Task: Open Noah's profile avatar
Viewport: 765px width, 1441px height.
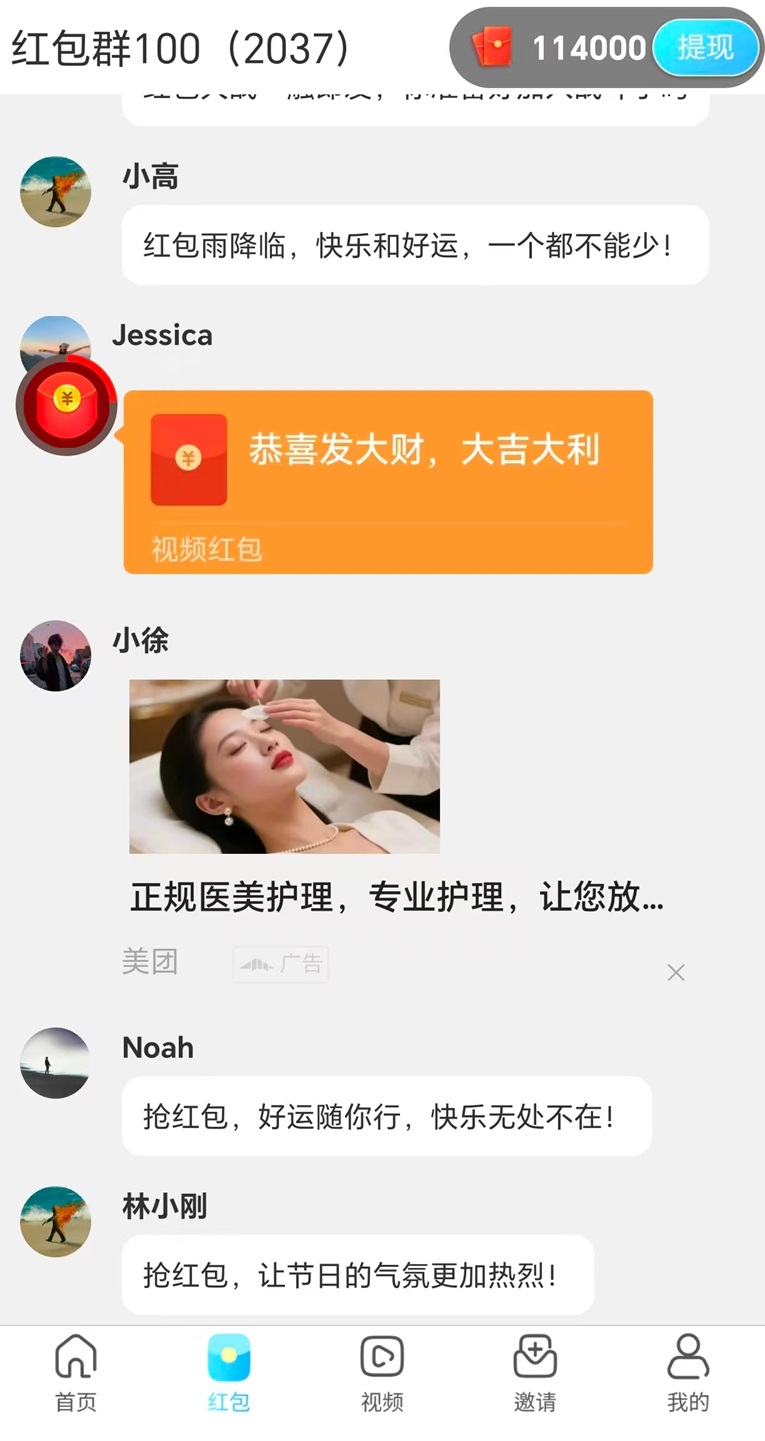Action: pyautogui.click(x=55, y=1063)
